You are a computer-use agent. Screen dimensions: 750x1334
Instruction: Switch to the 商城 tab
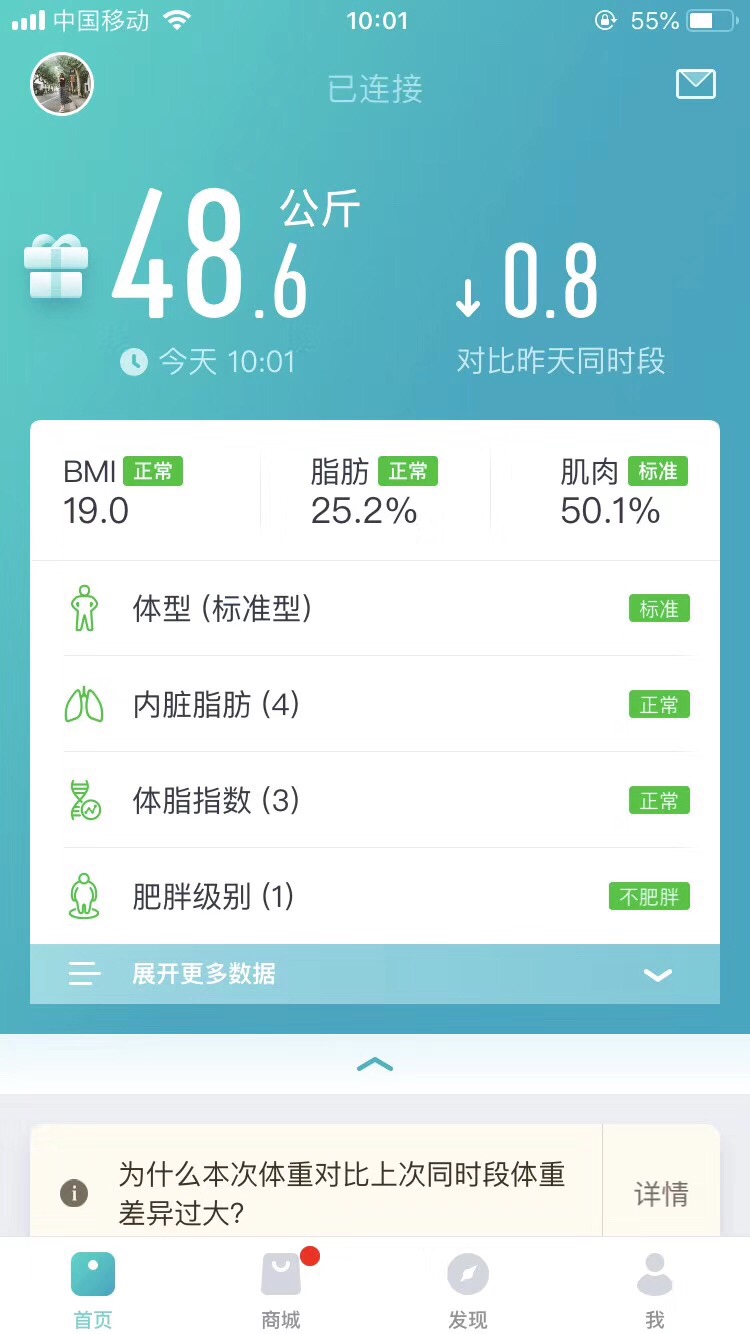click(281, 1289)
